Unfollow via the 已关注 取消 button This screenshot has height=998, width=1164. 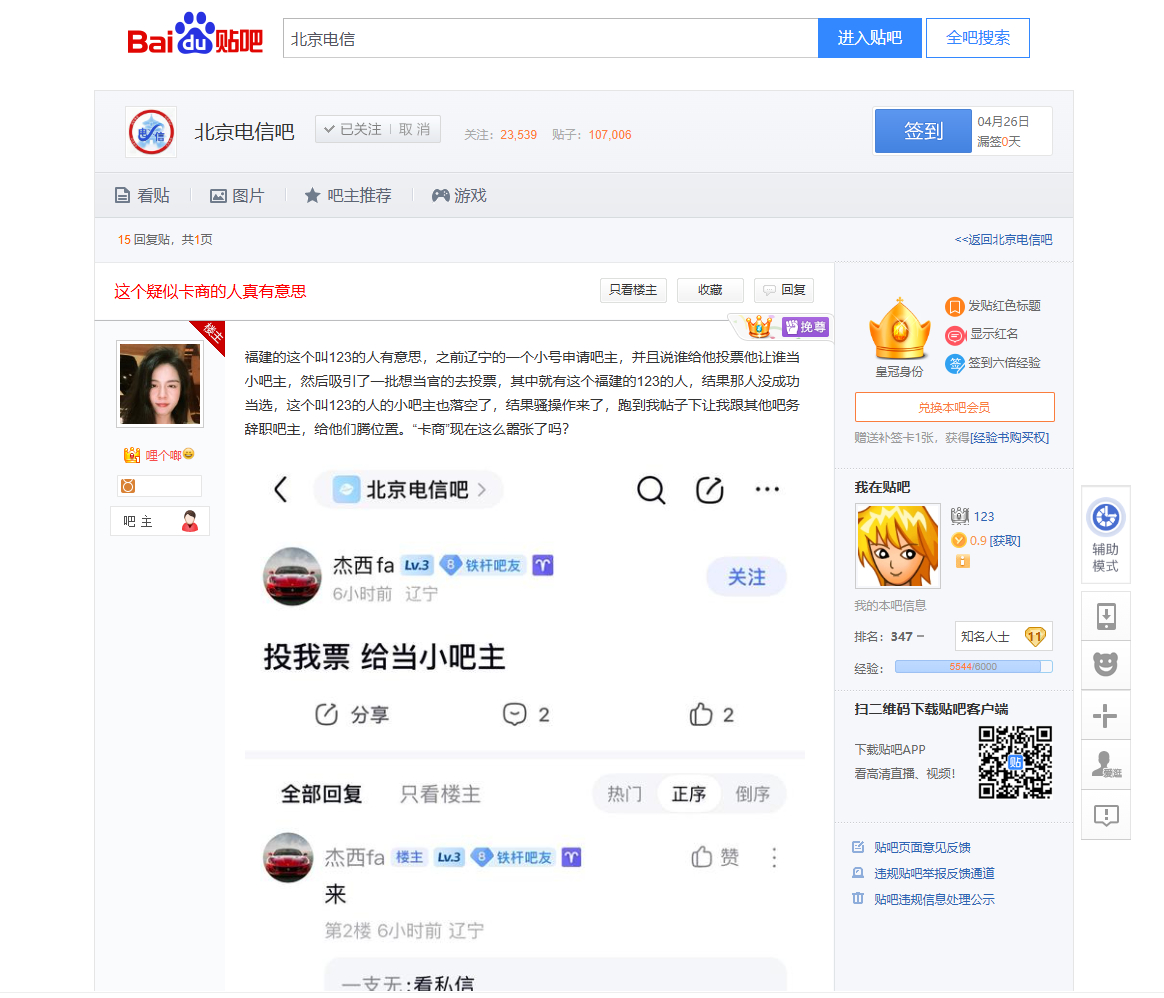tap(377, 130)
